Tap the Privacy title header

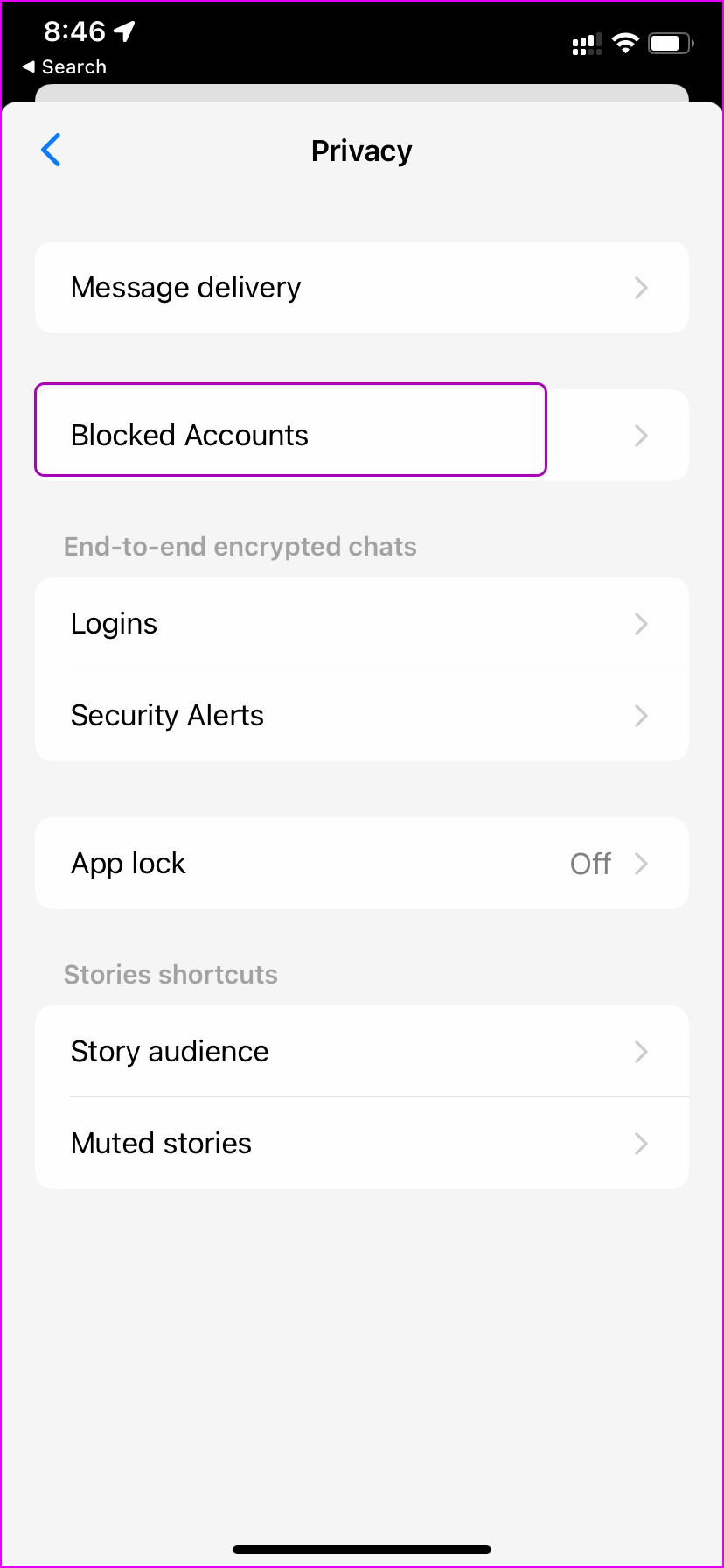pos(361,150)
